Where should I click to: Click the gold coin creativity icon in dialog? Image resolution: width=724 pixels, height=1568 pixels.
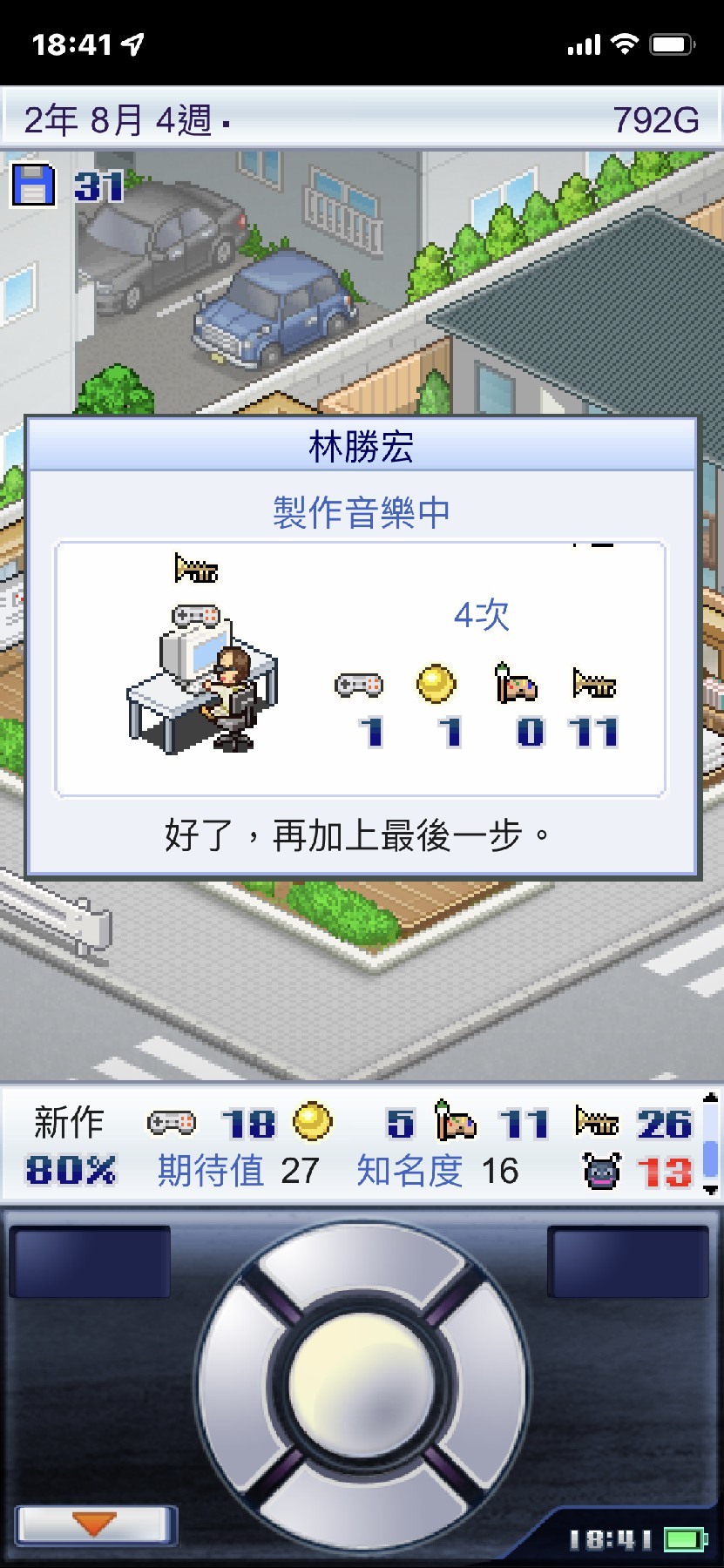click(436, 684)
